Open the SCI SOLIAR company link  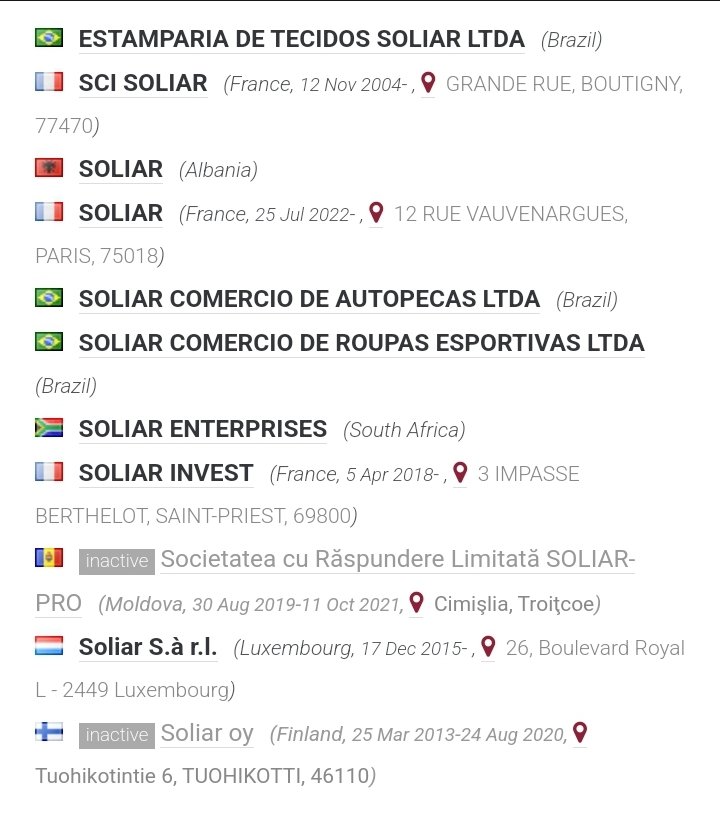(x=143, y=84)
